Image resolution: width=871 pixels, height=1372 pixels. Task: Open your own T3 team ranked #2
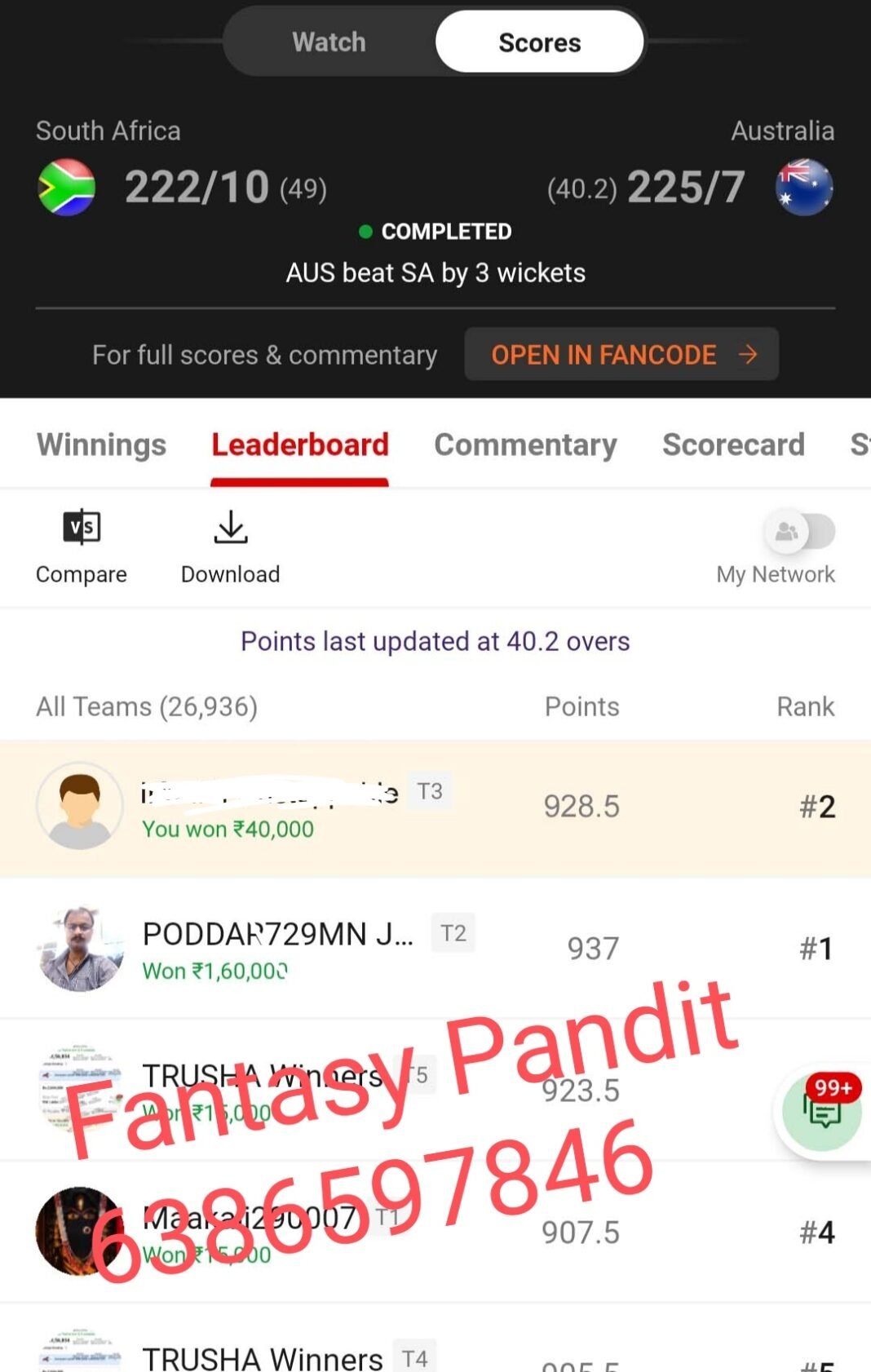point(435,808)
